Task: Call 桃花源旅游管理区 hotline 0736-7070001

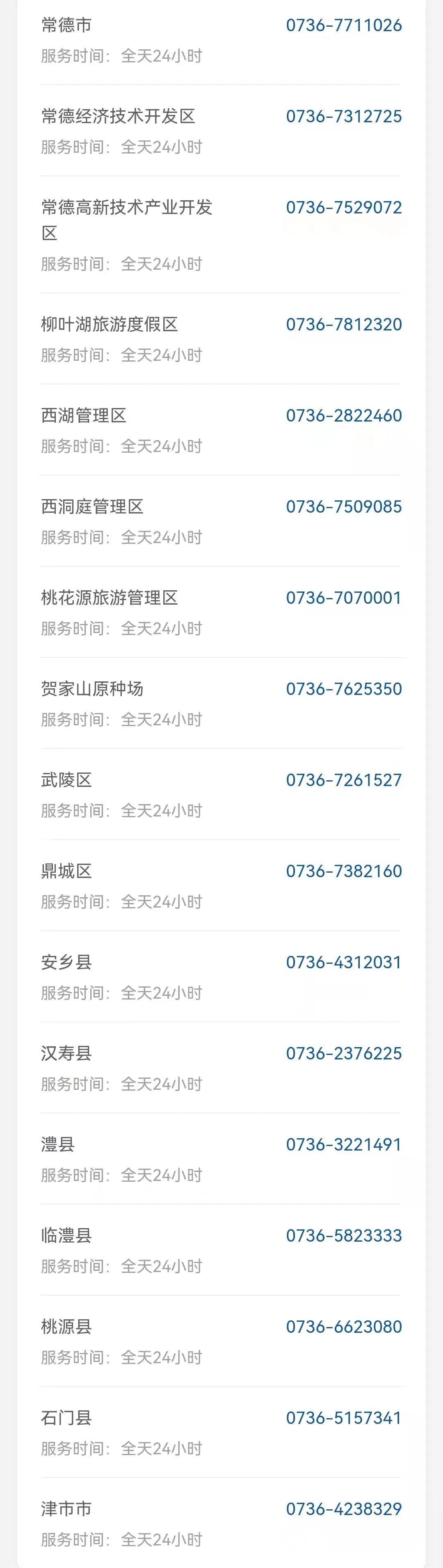Action: click(x=344, y=598)
